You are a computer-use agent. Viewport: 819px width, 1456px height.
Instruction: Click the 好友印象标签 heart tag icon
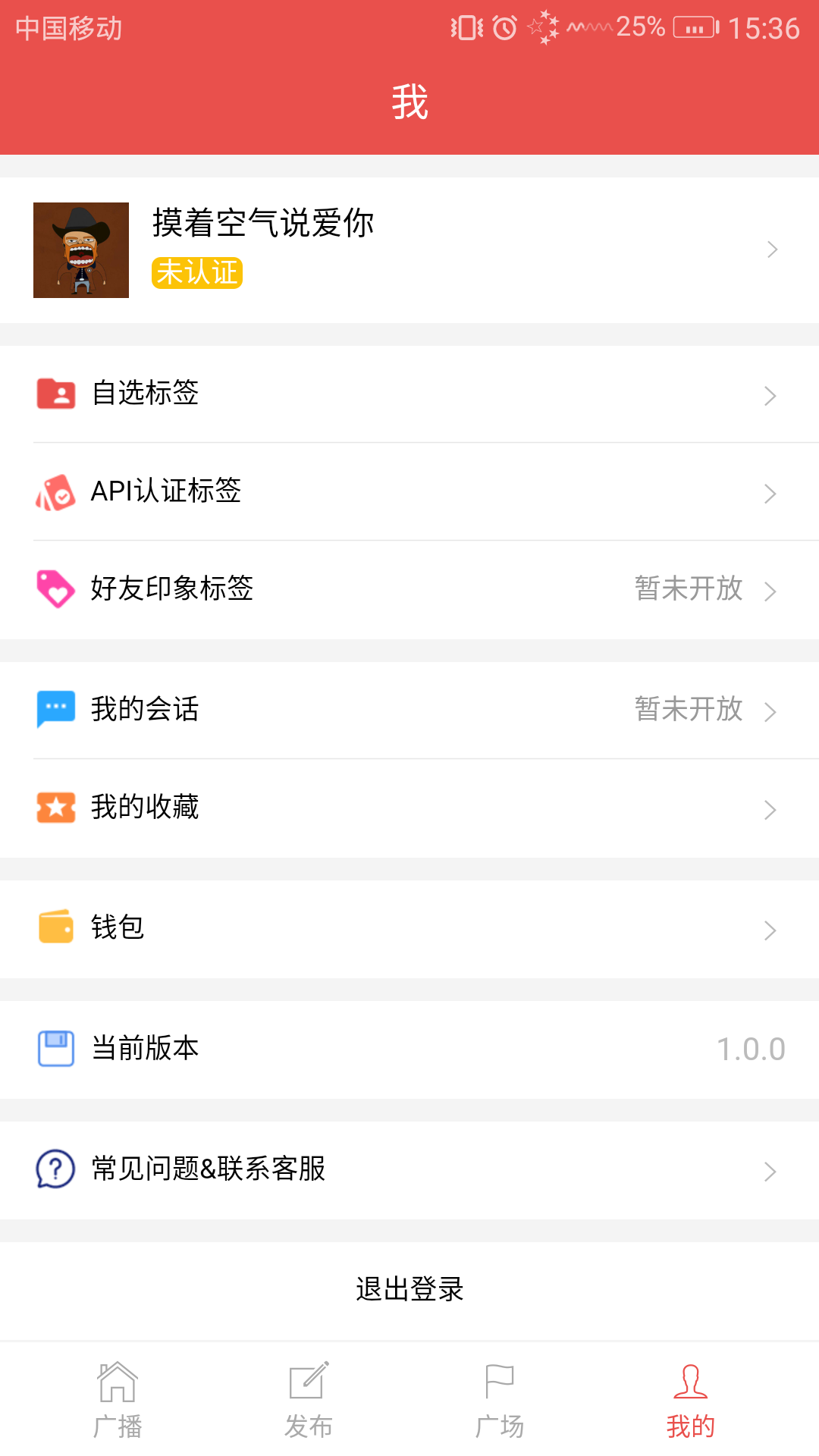tap(55, 589)
